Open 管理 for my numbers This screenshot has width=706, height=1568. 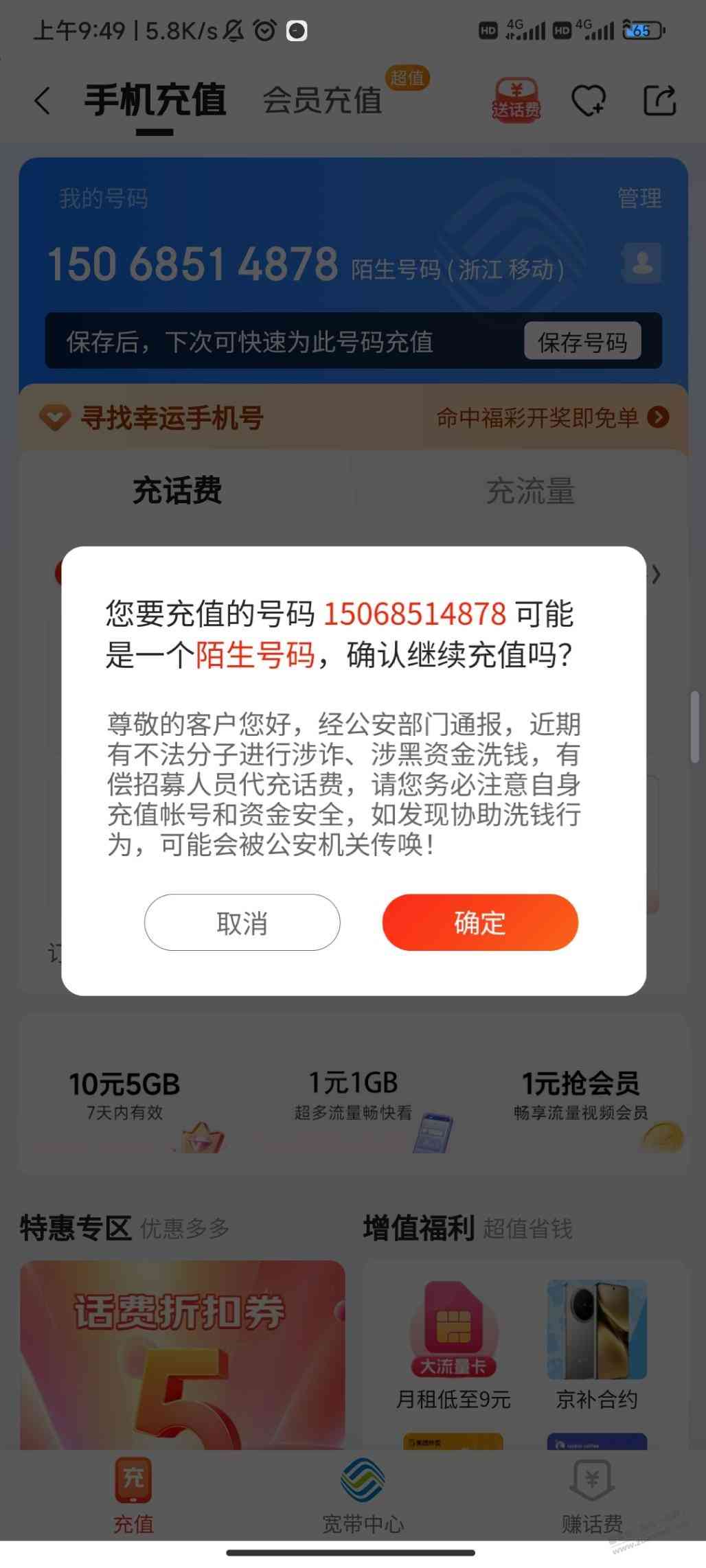(x=639, y=198)
